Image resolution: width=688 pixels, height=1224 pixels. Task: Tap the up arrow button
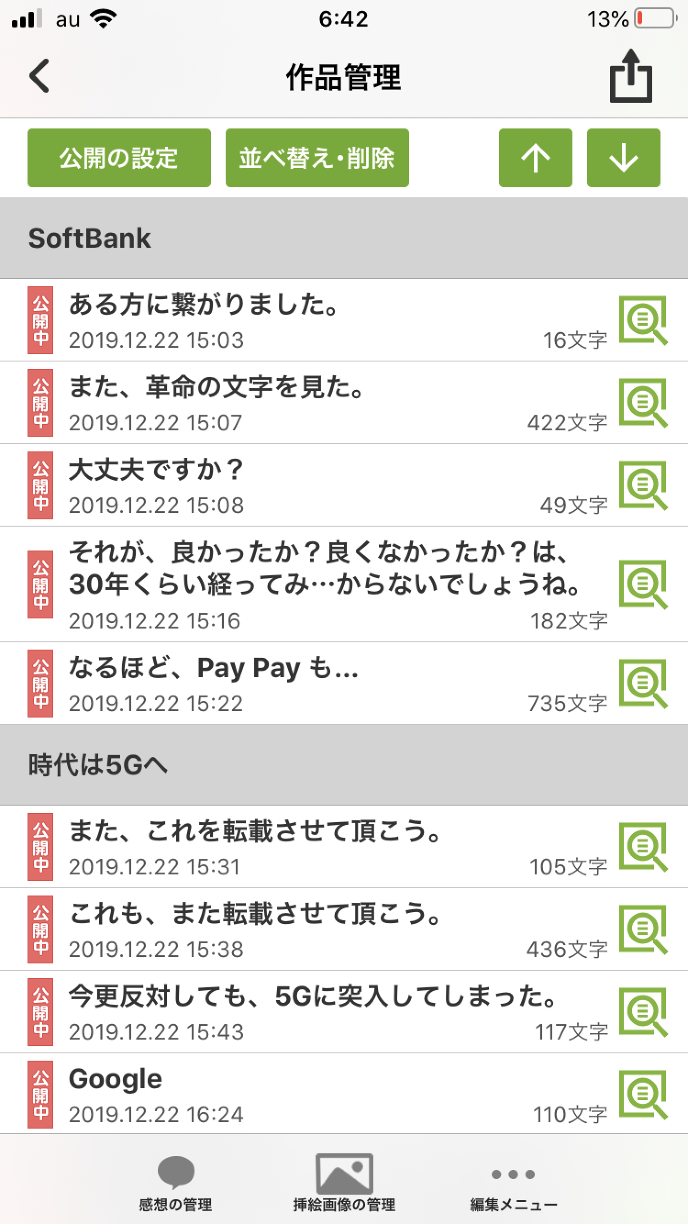click(x=536, y=158)
